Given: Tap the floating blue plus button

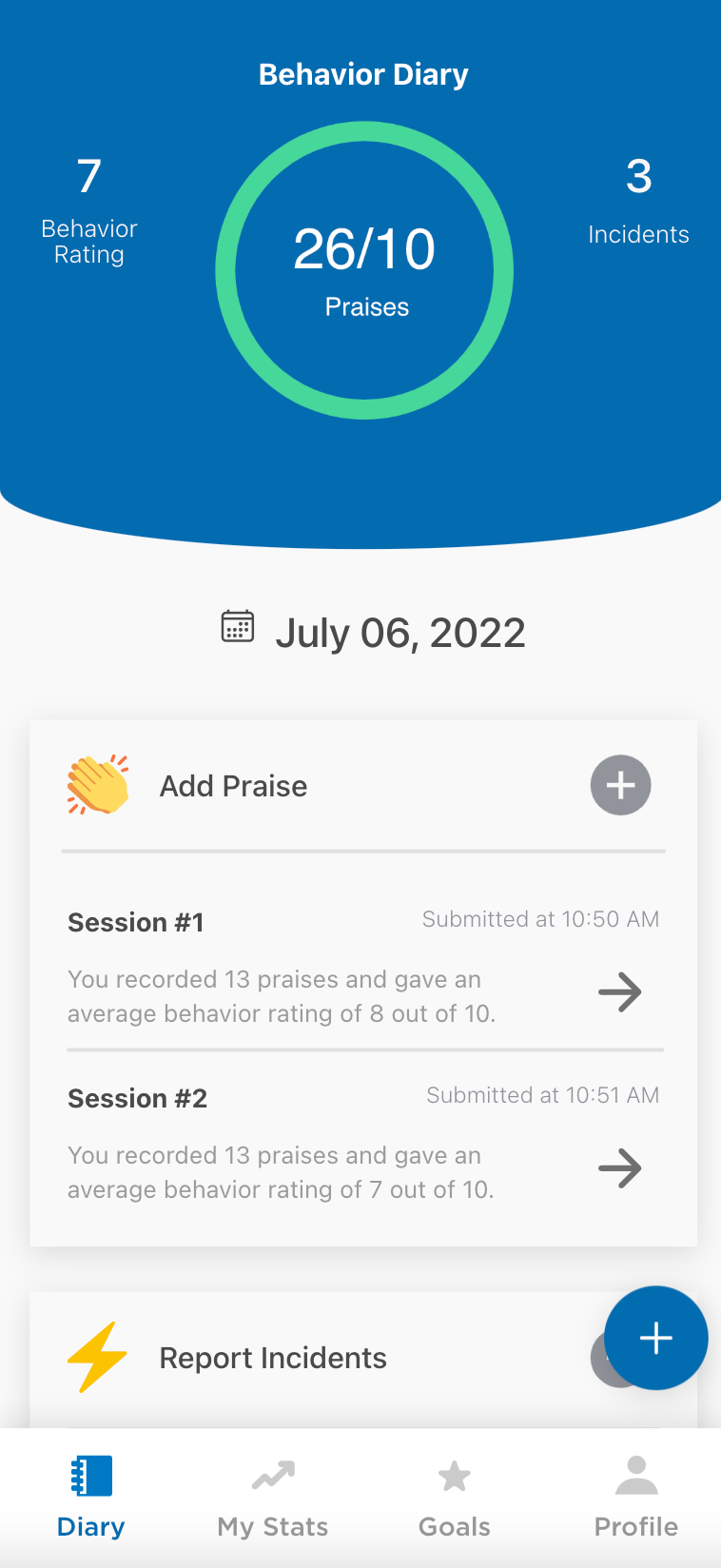Looking at the screenshot, I should pos(655,1338).
